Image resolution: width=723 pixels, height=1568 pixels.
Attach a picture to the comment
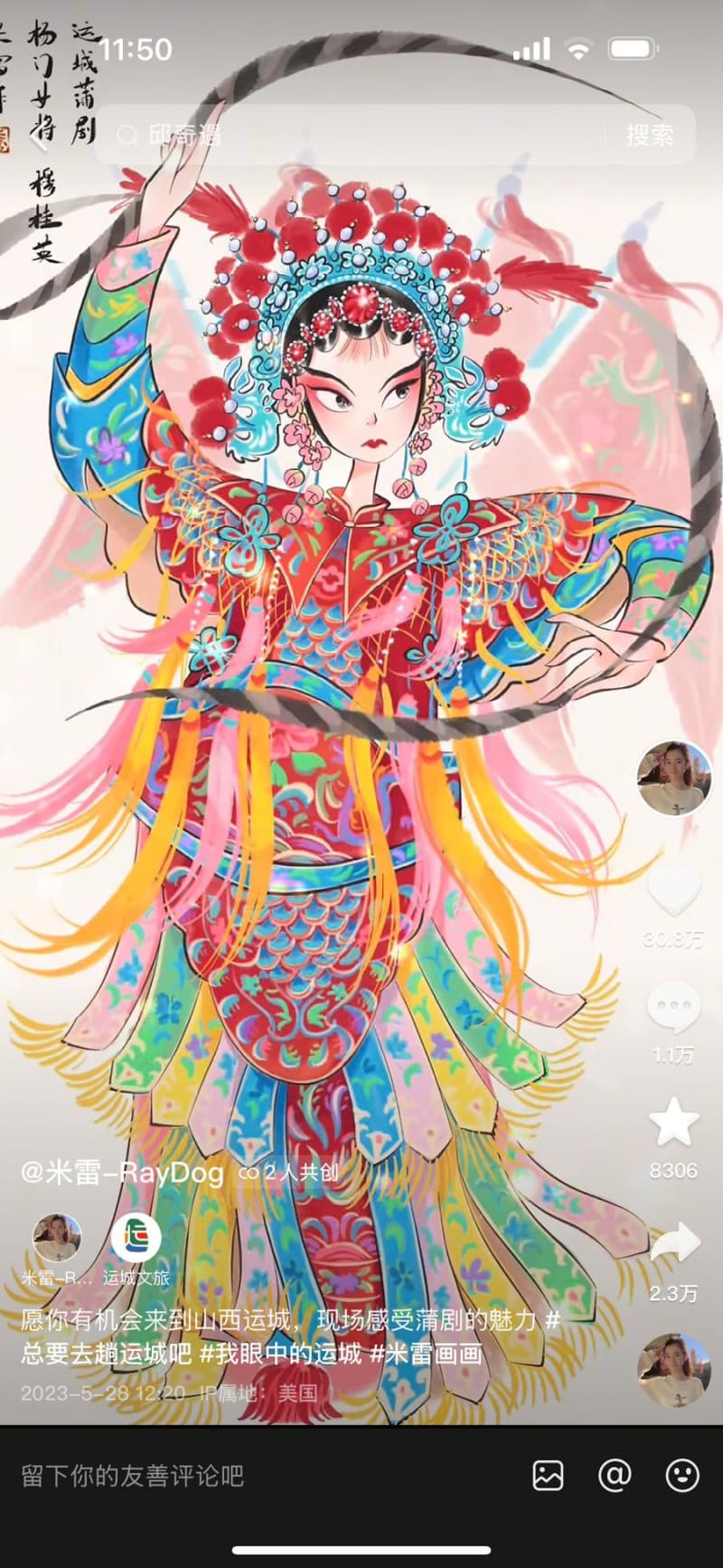point(548,1476)
